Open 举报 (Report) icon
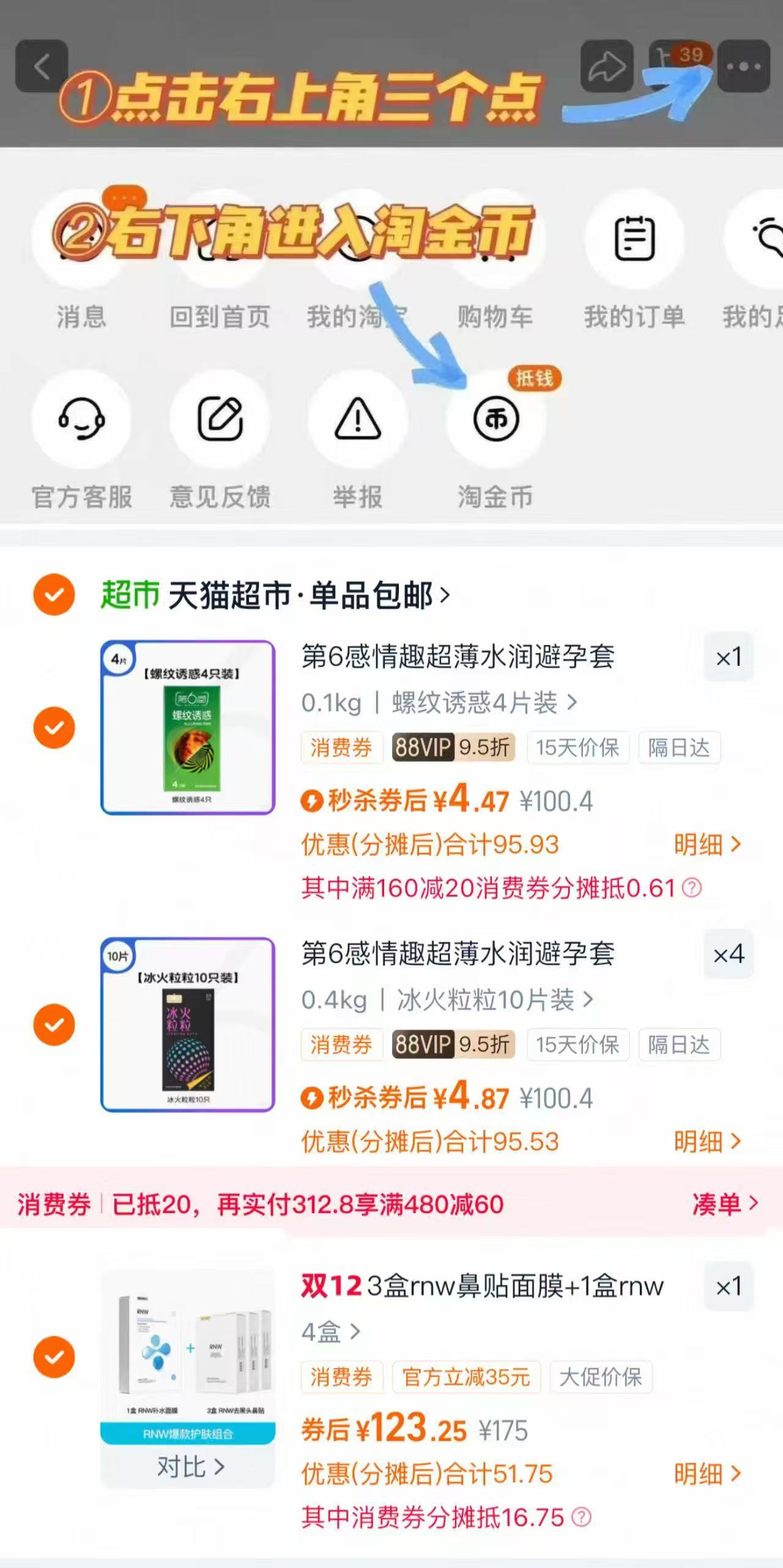 click(x=357, y=420)
